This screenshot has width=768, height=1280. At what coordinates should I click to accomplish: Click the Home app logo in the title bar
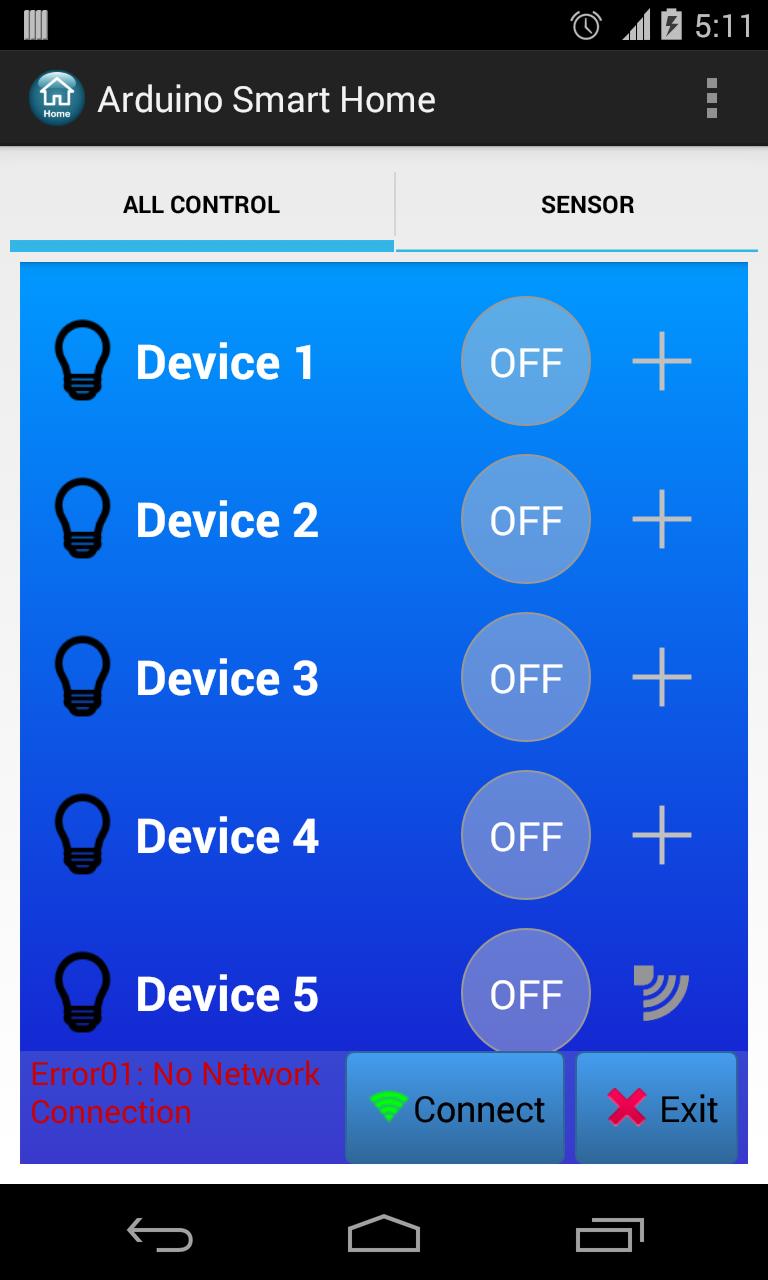click(x=57, y=97)
